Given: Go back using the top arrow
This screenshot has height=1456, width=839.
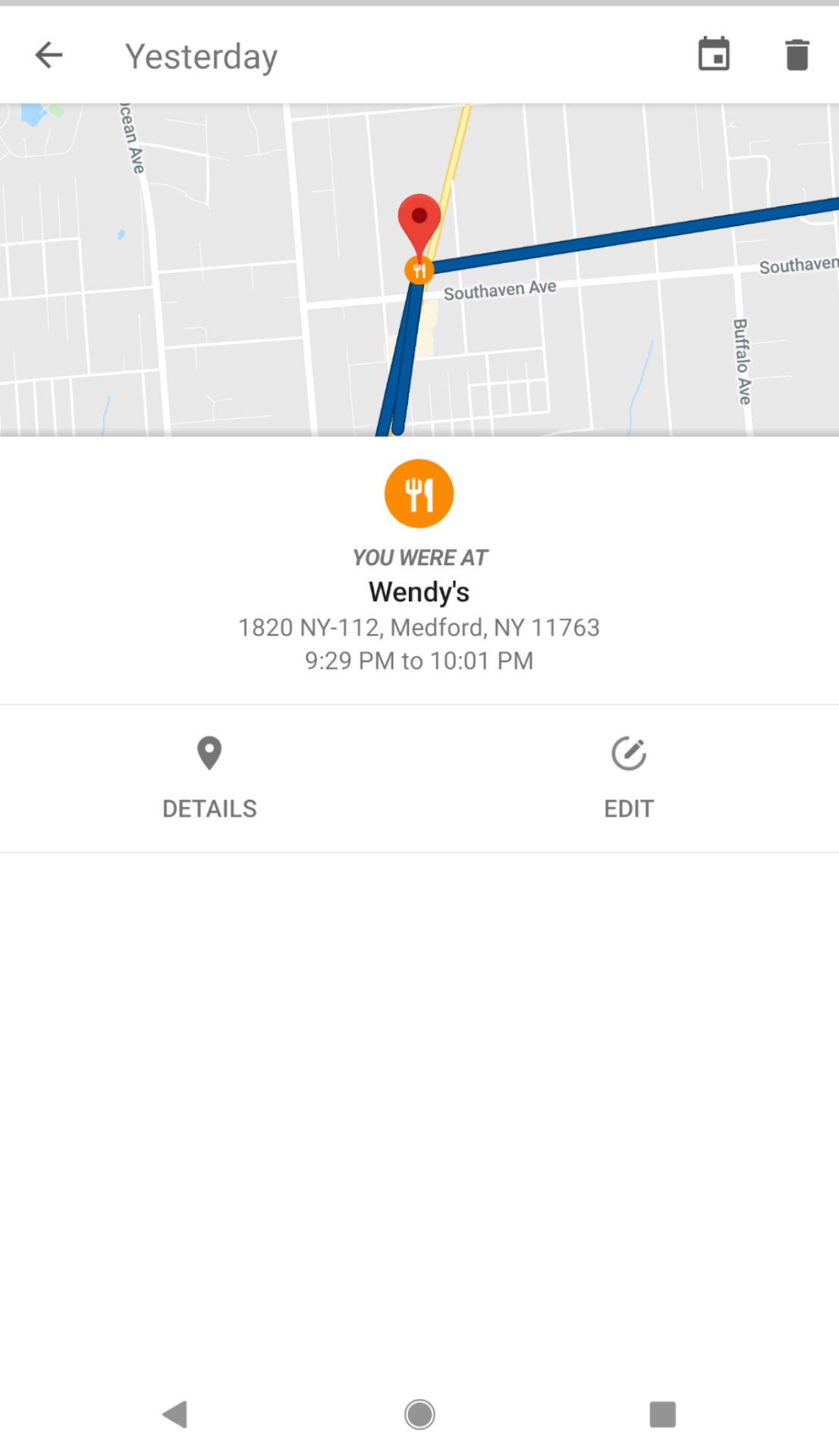Looking at the screenshot, I should click(49, 55).
